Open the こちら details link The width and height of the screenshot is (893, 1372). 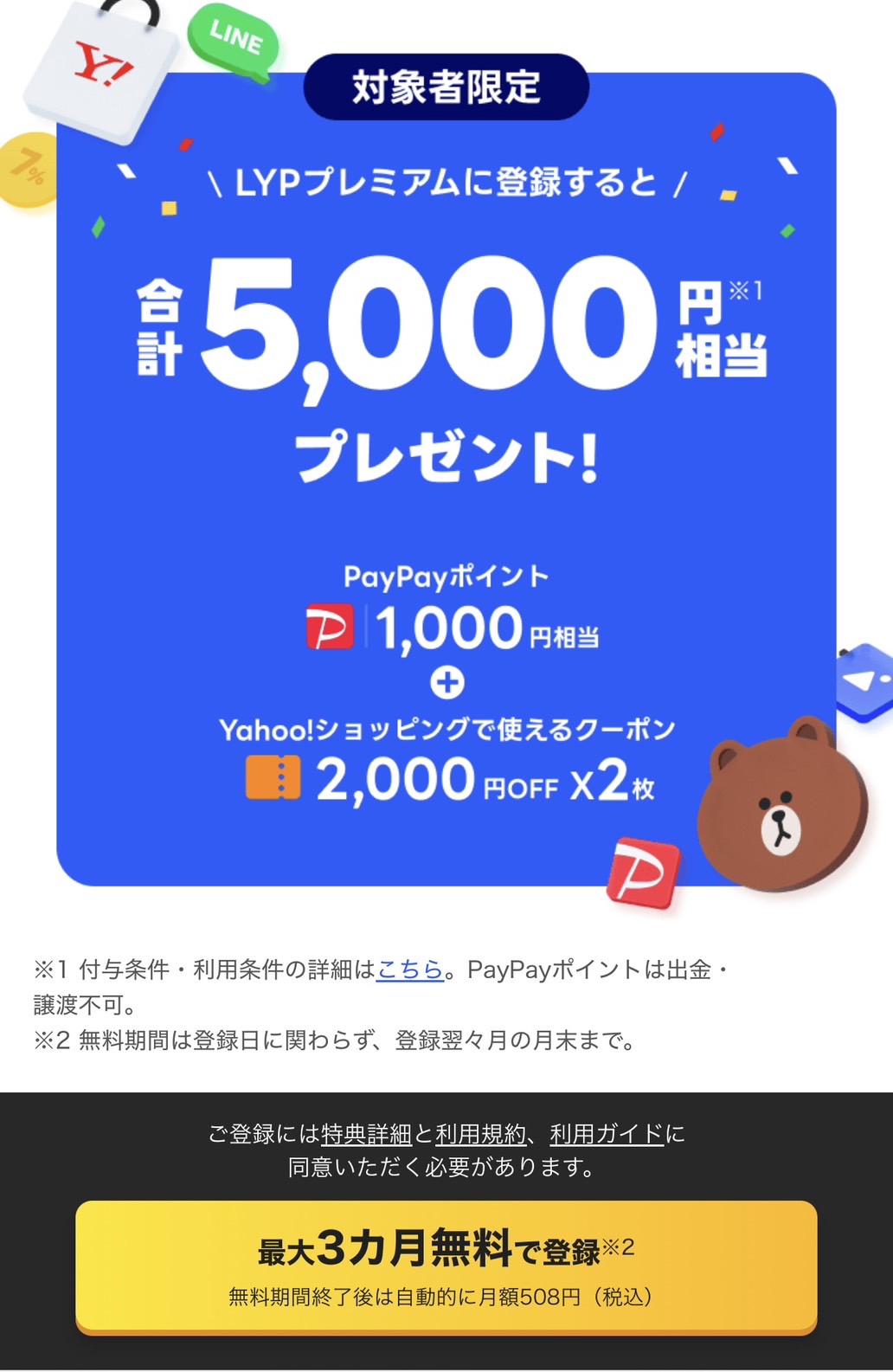tap(410, 969)
